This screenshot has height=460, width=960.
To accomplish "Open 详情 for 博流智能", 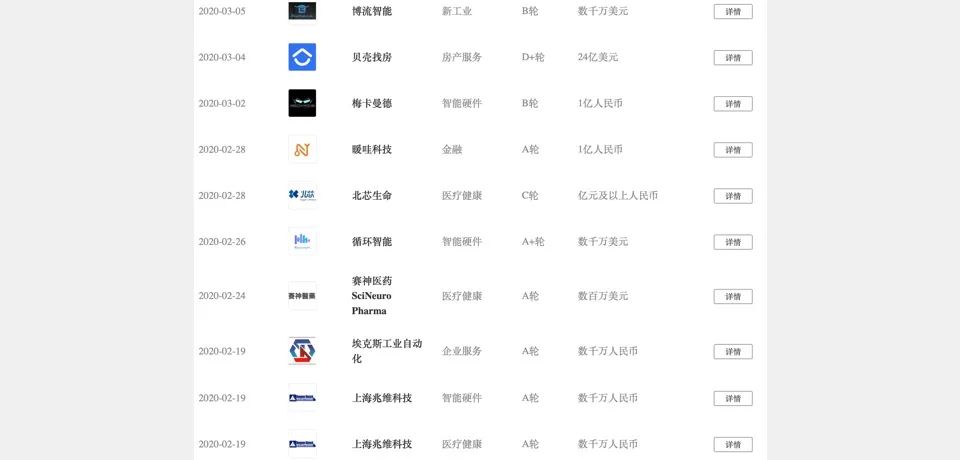I will pos(733,12).
